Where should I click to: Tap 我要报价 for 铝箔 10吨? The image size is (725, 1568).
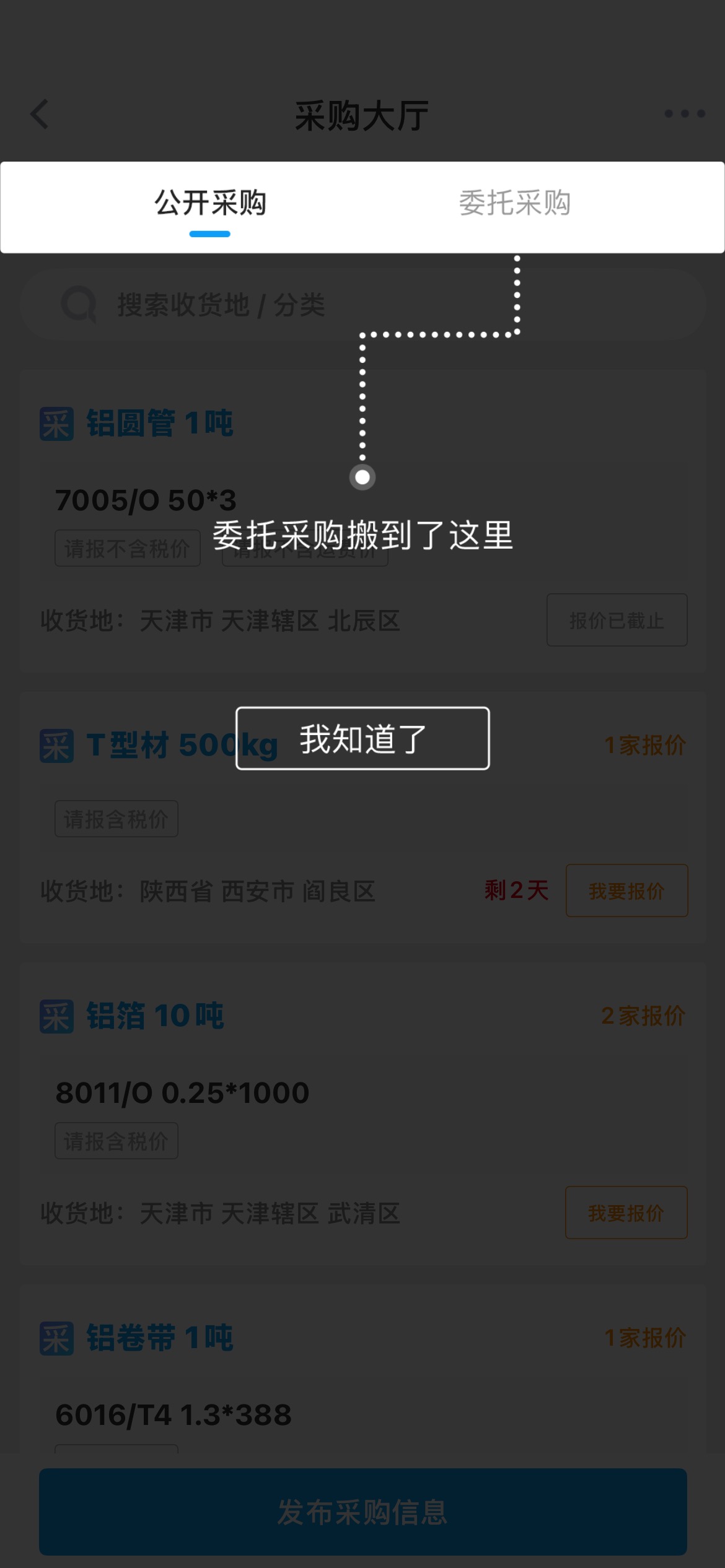626,1213
